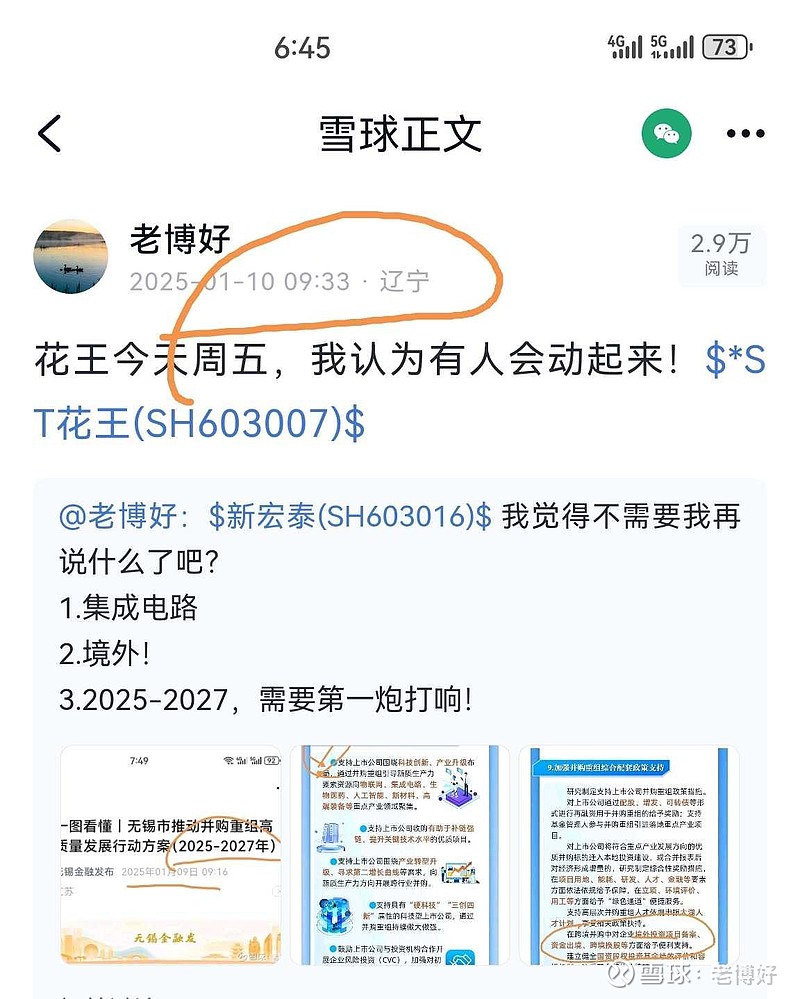Share this post to WeChat
This screenshot has height=999, width=800.
click(x=666, y=134)
